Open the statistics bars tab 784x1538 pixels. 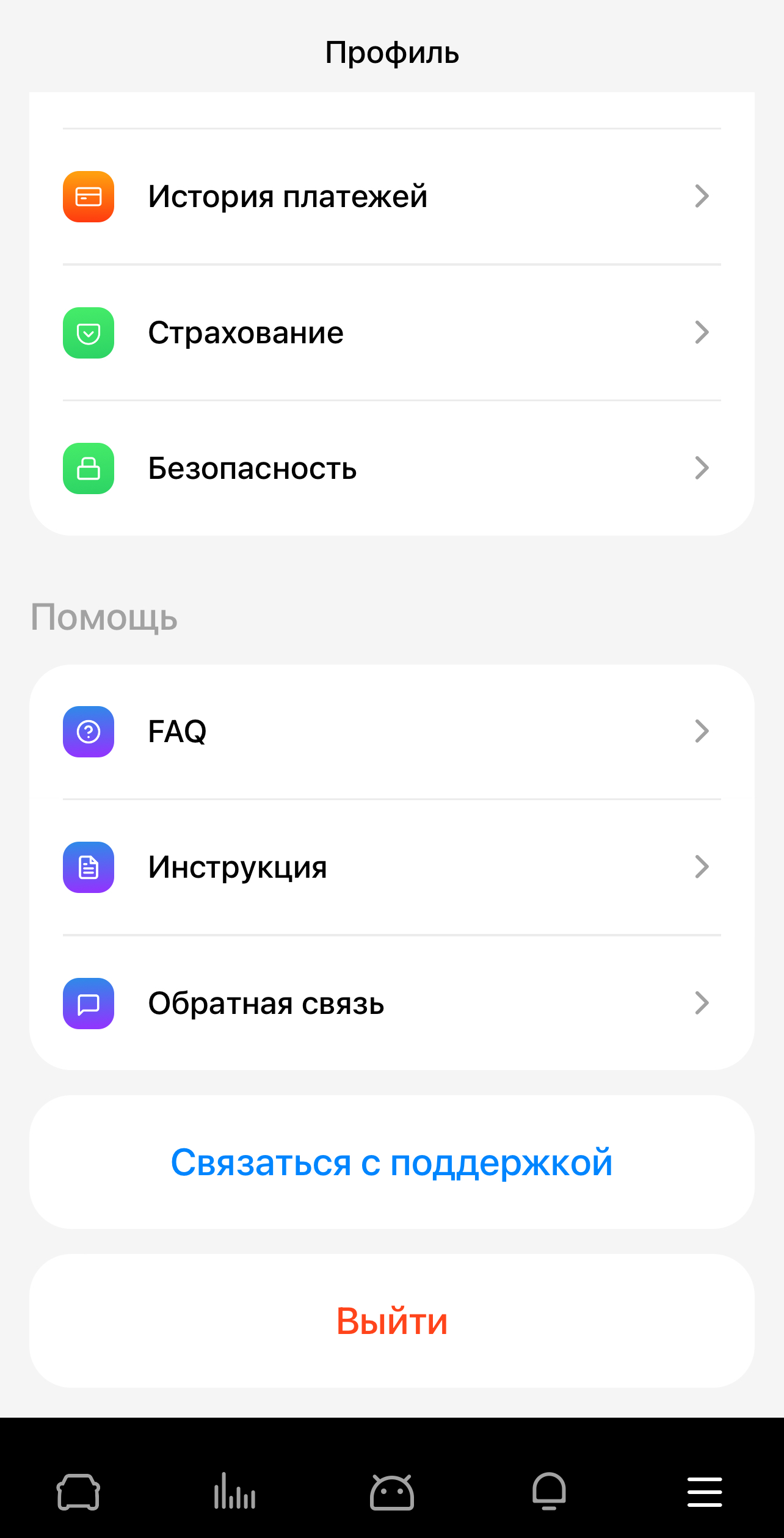pos(234,1492)
